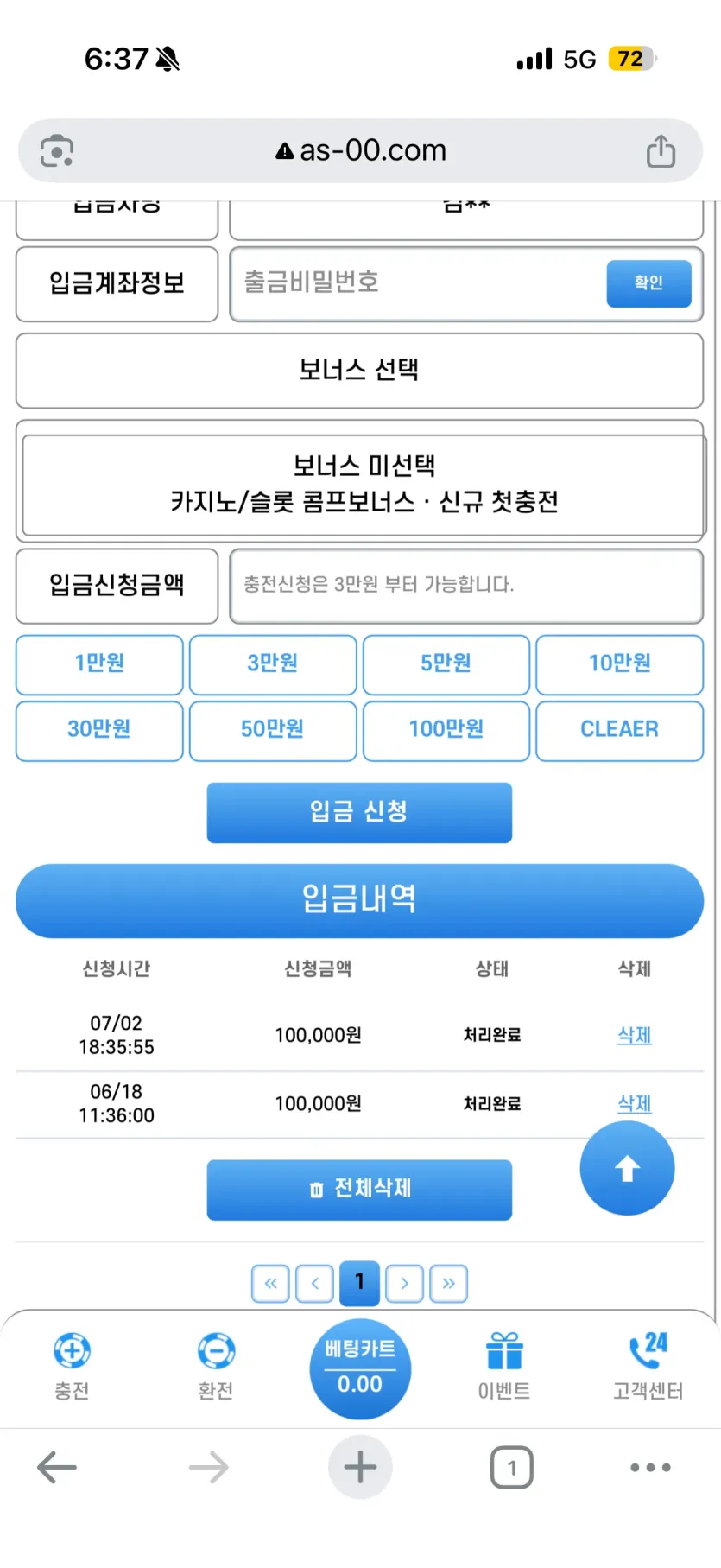721x1568 pixels.
Task: Enter amount in the deposit request field
Action: point(466,586)
